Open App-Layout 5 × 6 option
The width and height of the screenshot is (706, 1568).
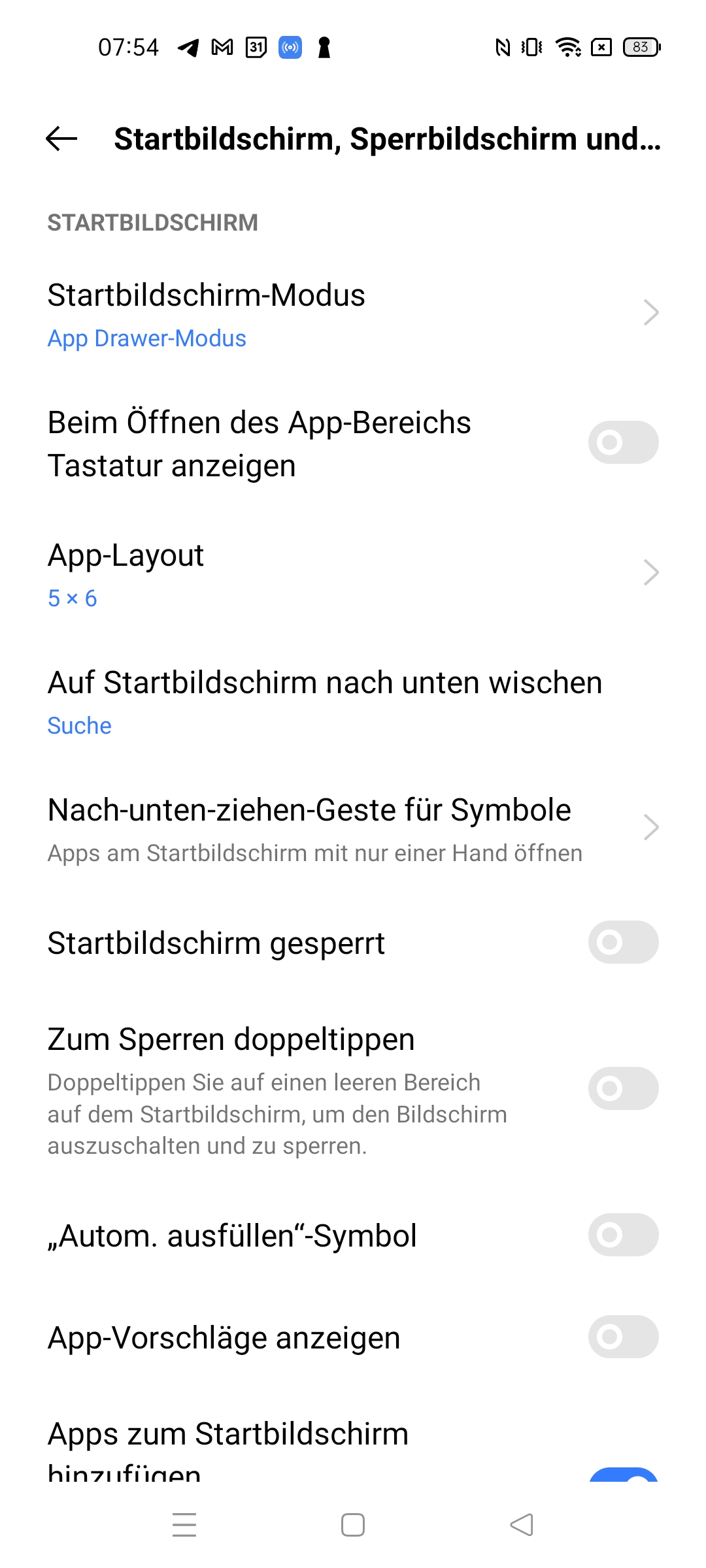click(x=353, y=574)
